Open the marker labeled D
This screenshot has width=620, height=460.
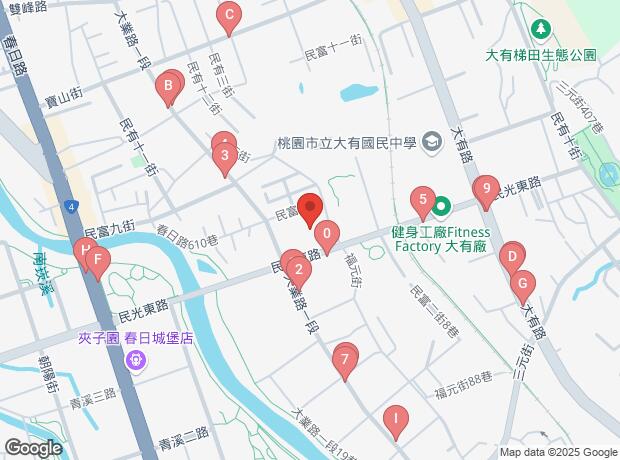coord(512,256)
